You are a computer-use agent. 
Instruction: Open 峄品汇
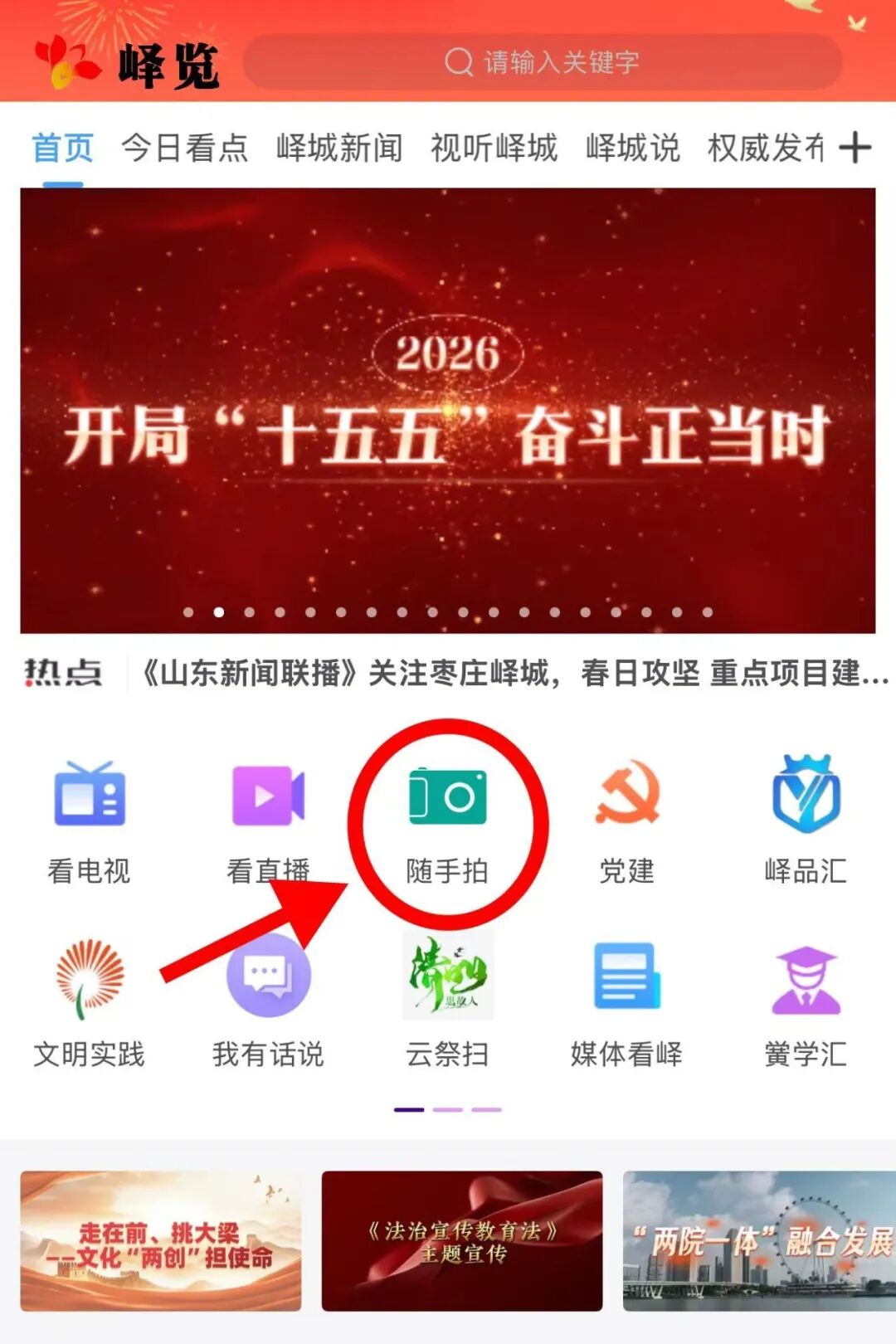pos(806,820)
